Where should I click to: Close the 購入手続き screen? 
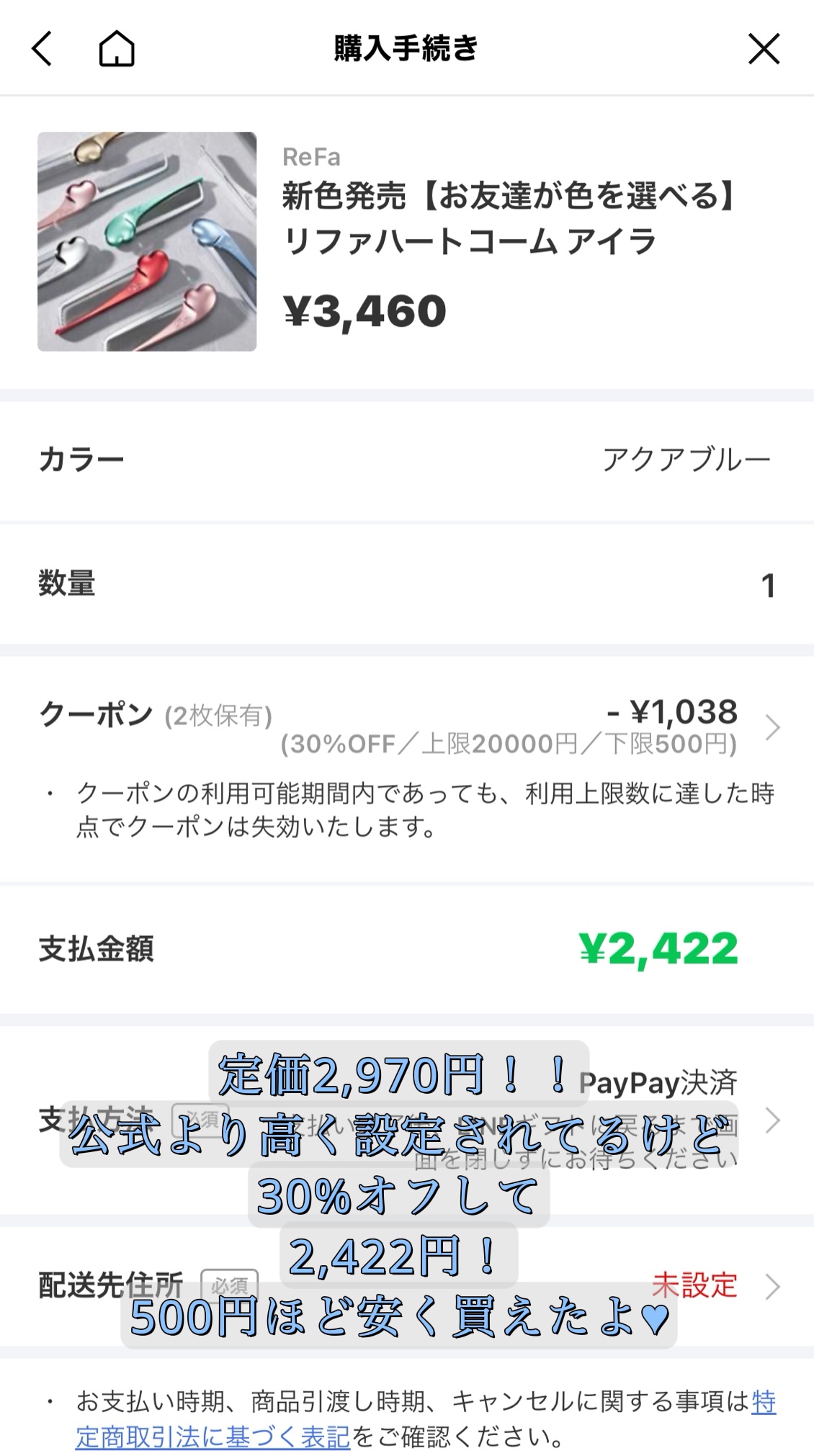pyautogui.click(x=764, y=49)
